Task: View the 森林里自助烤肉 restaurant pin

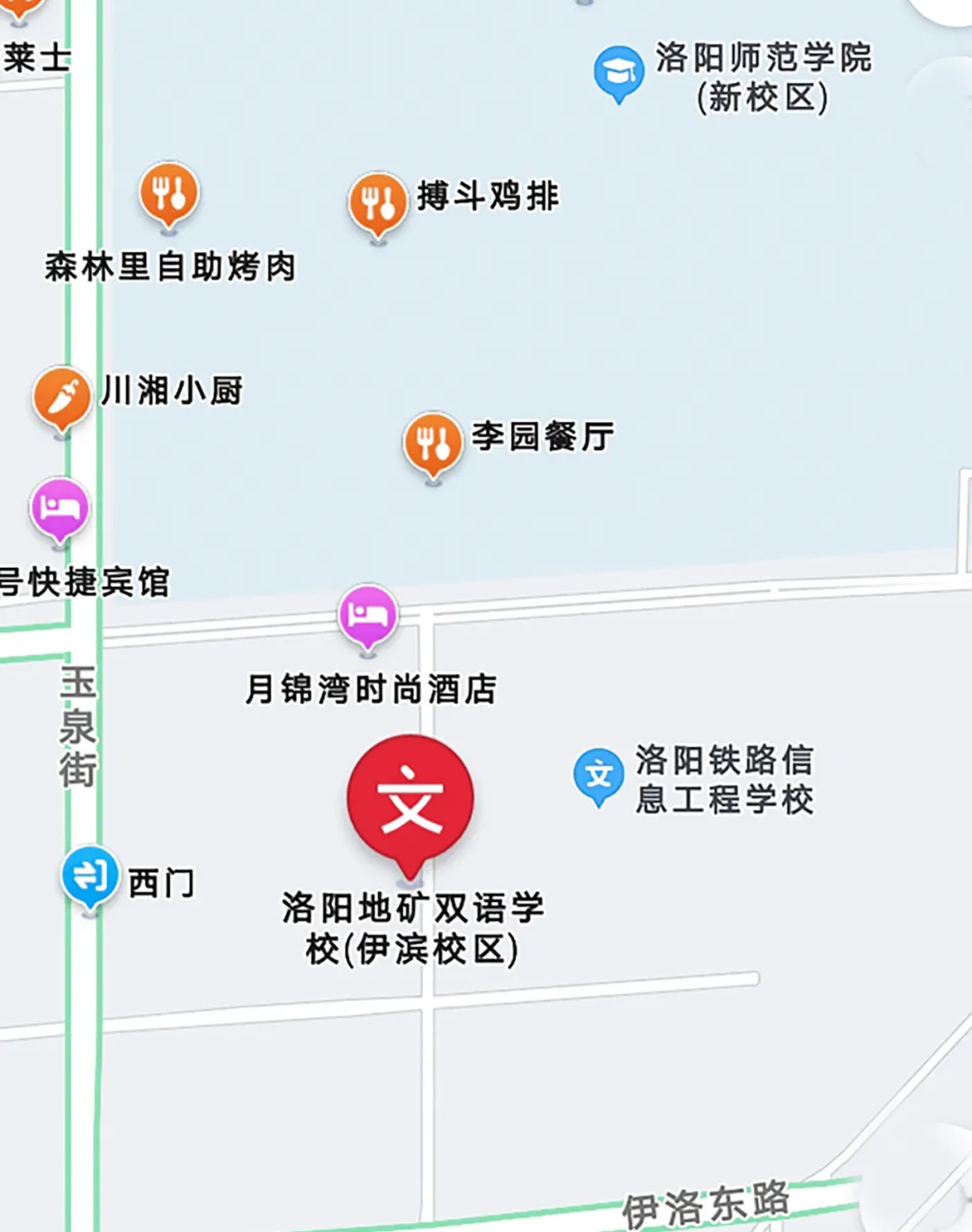Action: click(168, 193)
